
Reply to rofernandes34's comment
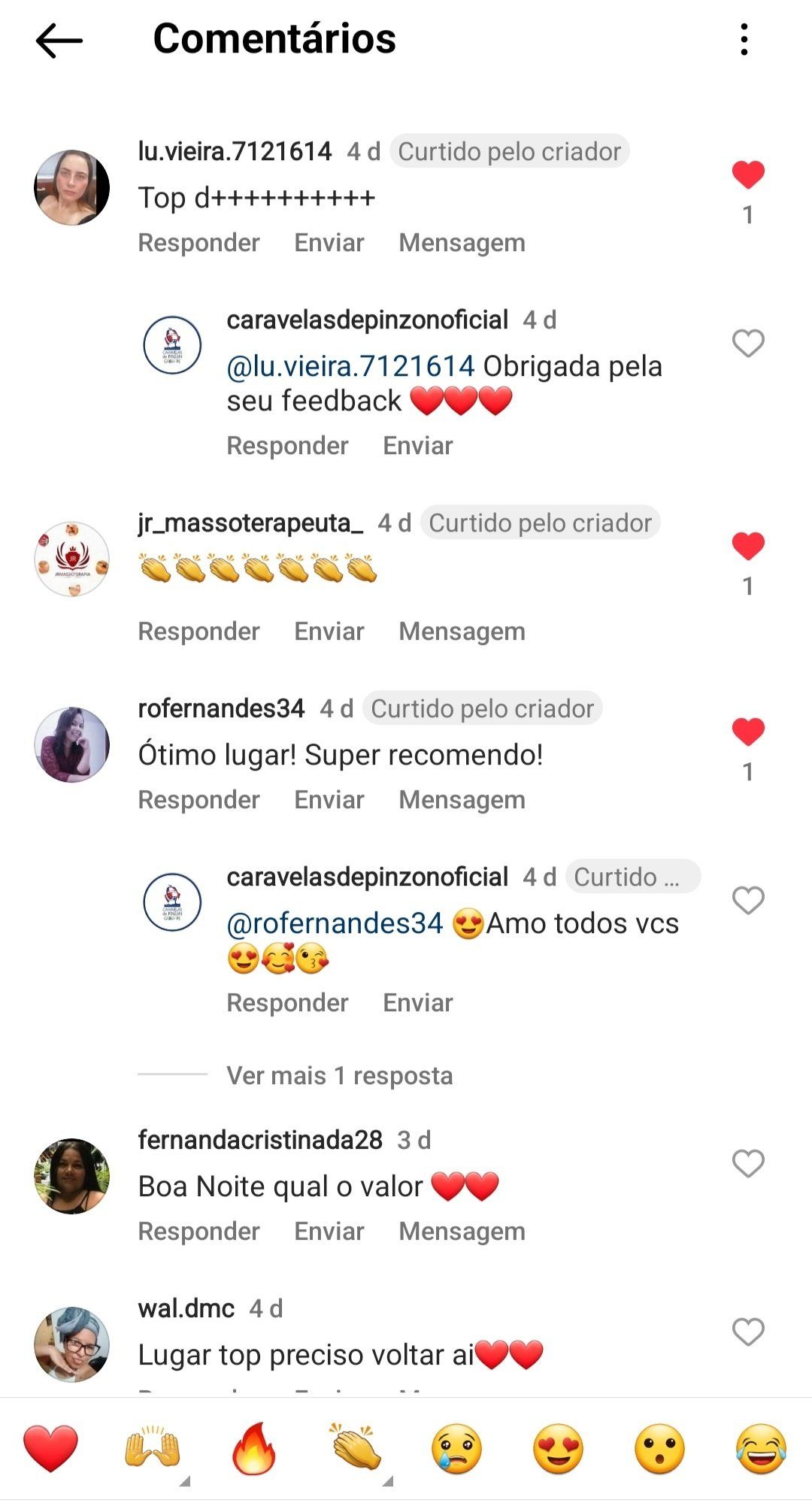coord(198,800)
